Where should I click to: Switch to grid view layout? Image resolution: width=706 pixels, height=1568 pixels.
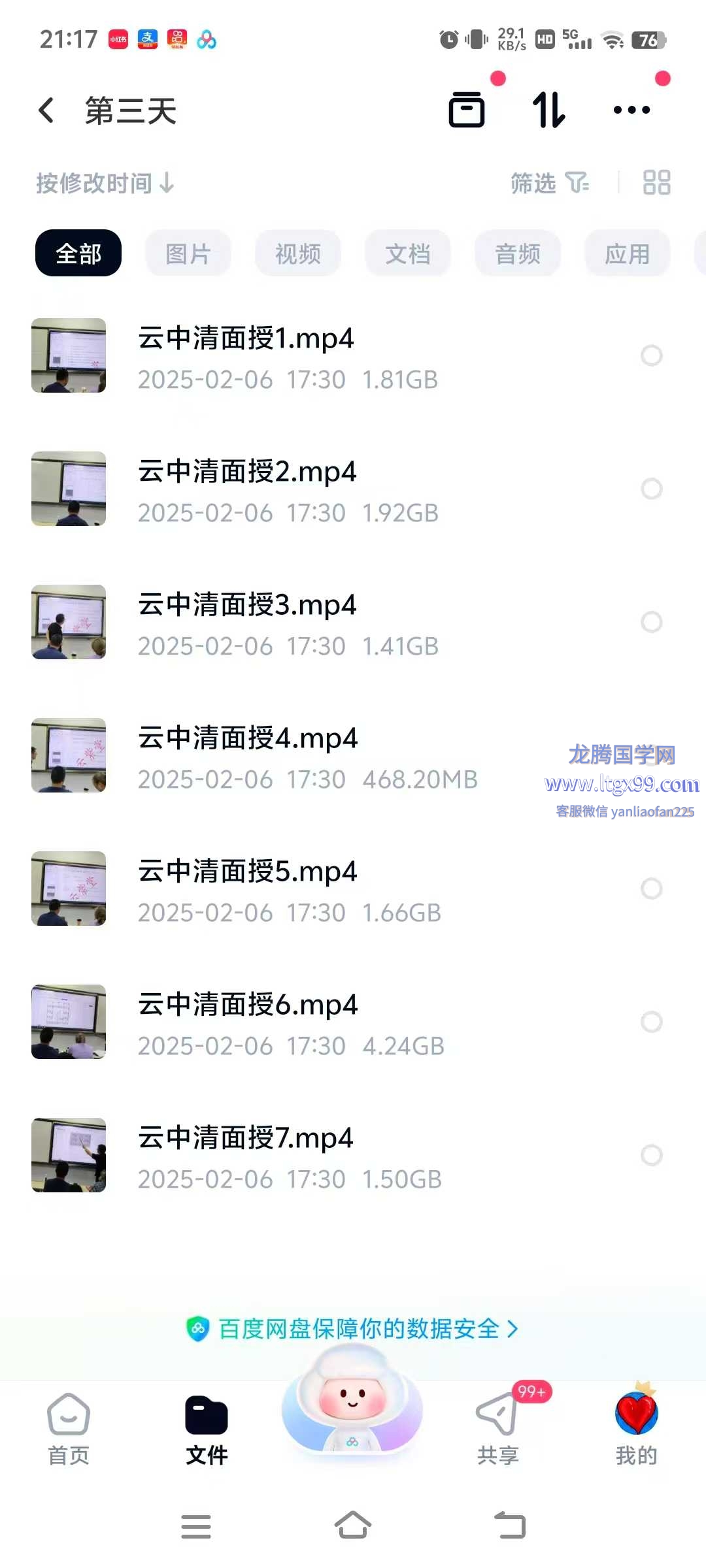(x=656, y=183)
